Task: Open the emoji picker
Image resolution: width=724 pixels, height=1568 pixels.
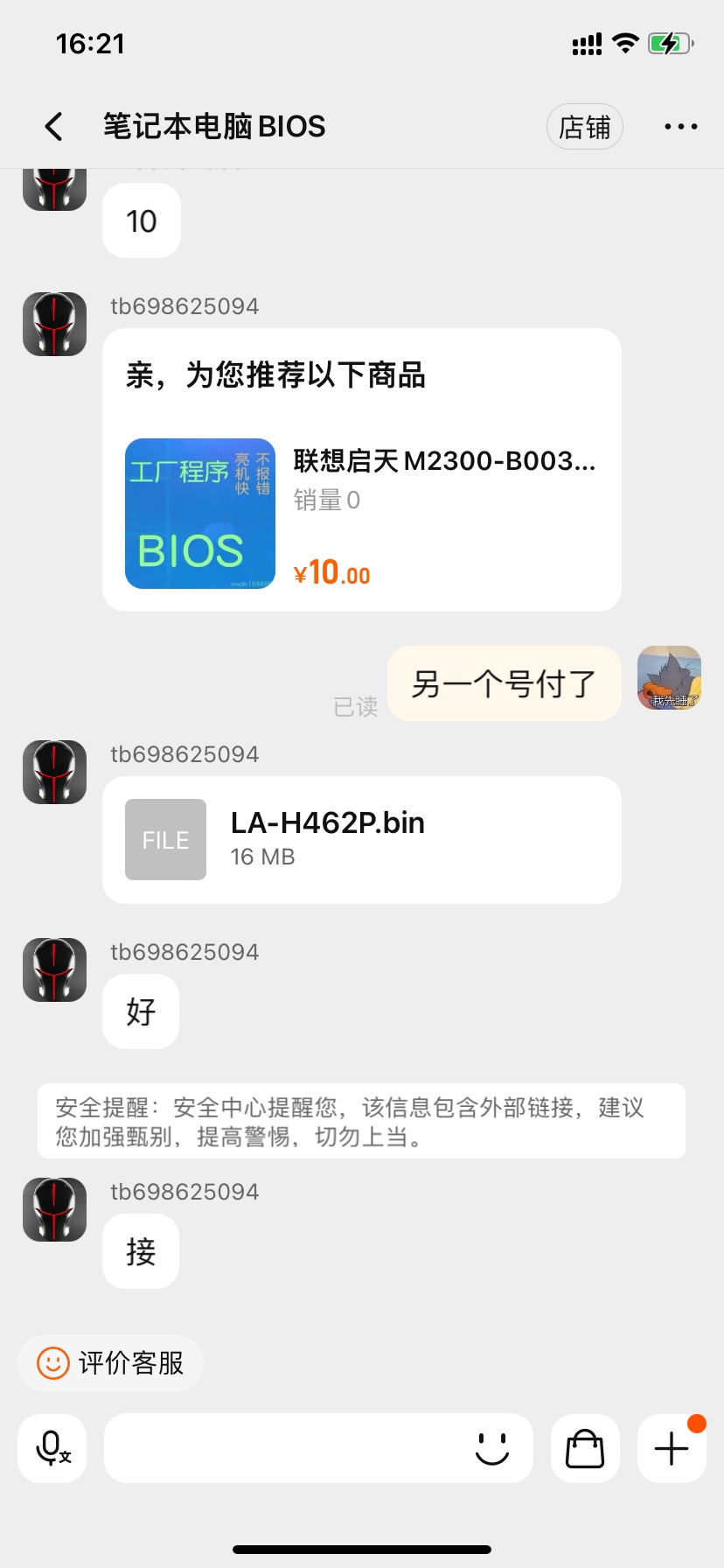Action: [492, 1448]
